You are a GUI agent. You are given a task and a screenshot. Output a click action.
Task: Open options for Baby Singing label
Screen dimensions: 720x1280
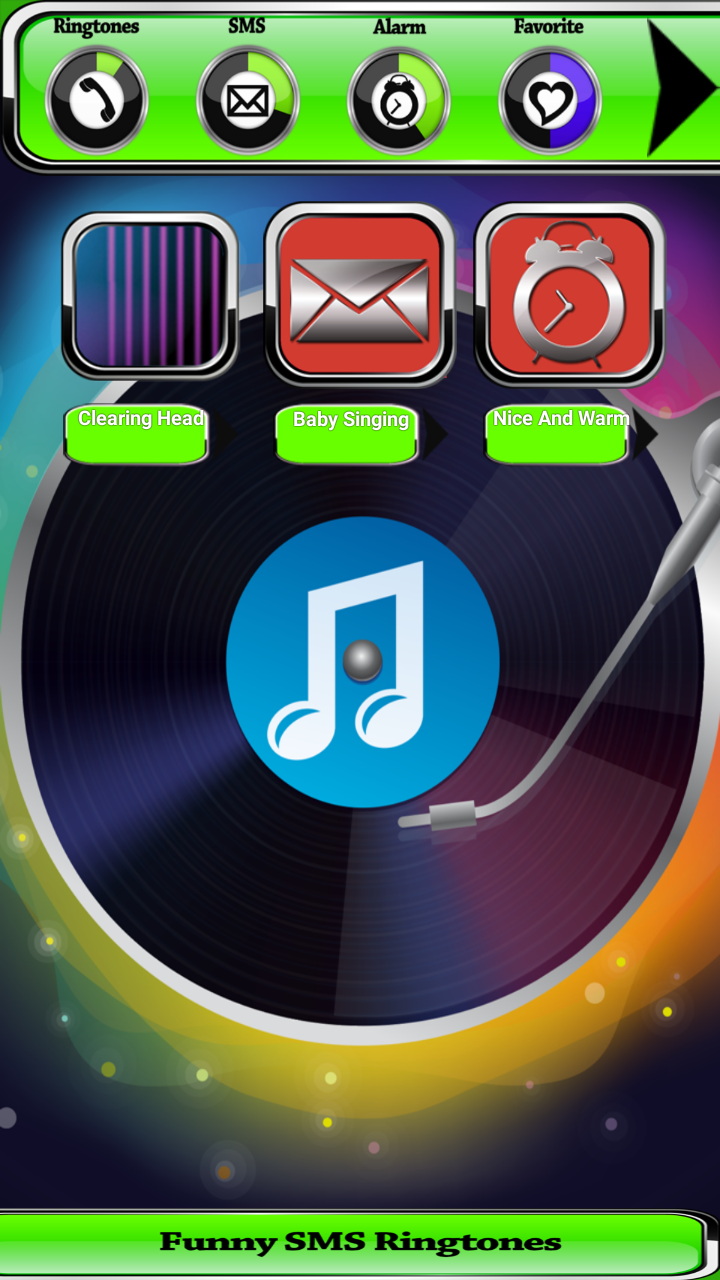point(350,434)
